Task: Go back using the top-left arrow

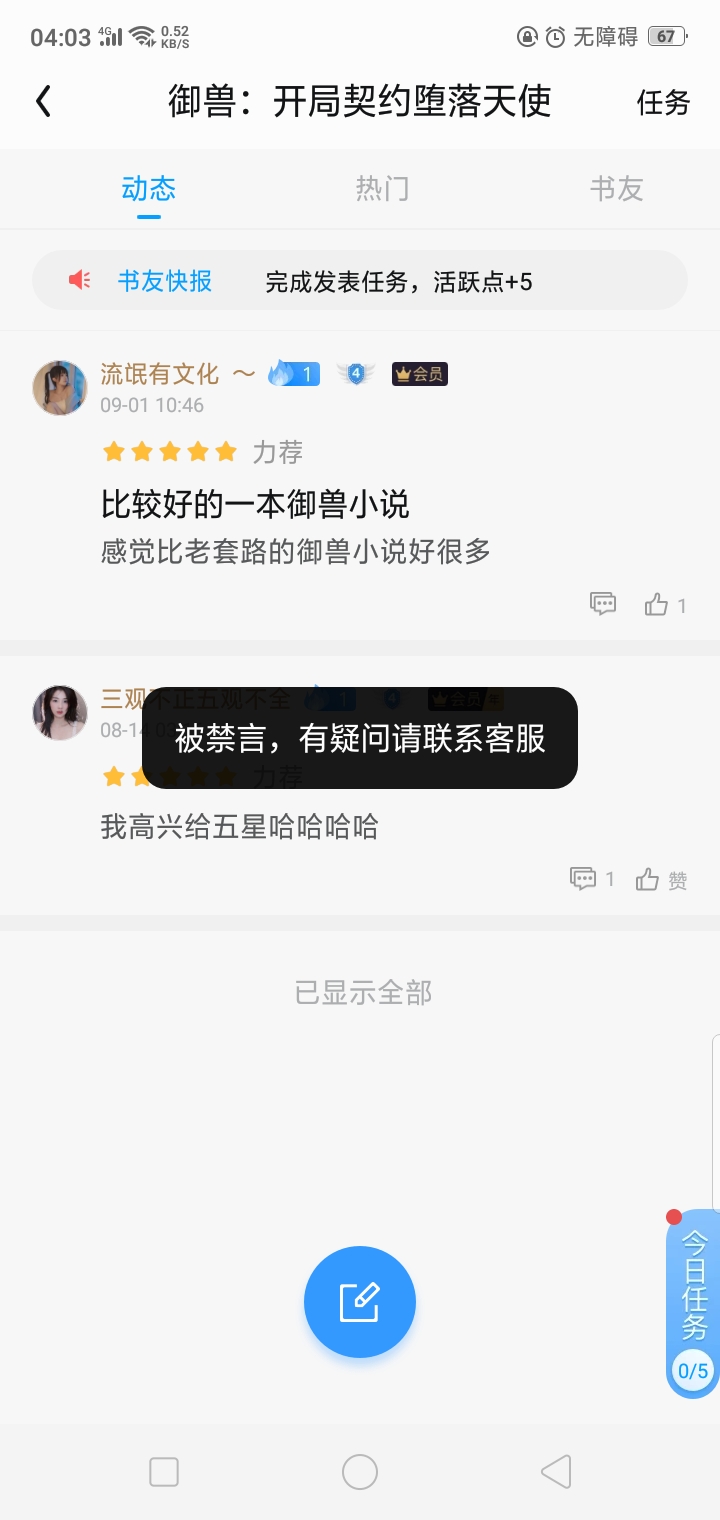Action: [x=43, y=101]
